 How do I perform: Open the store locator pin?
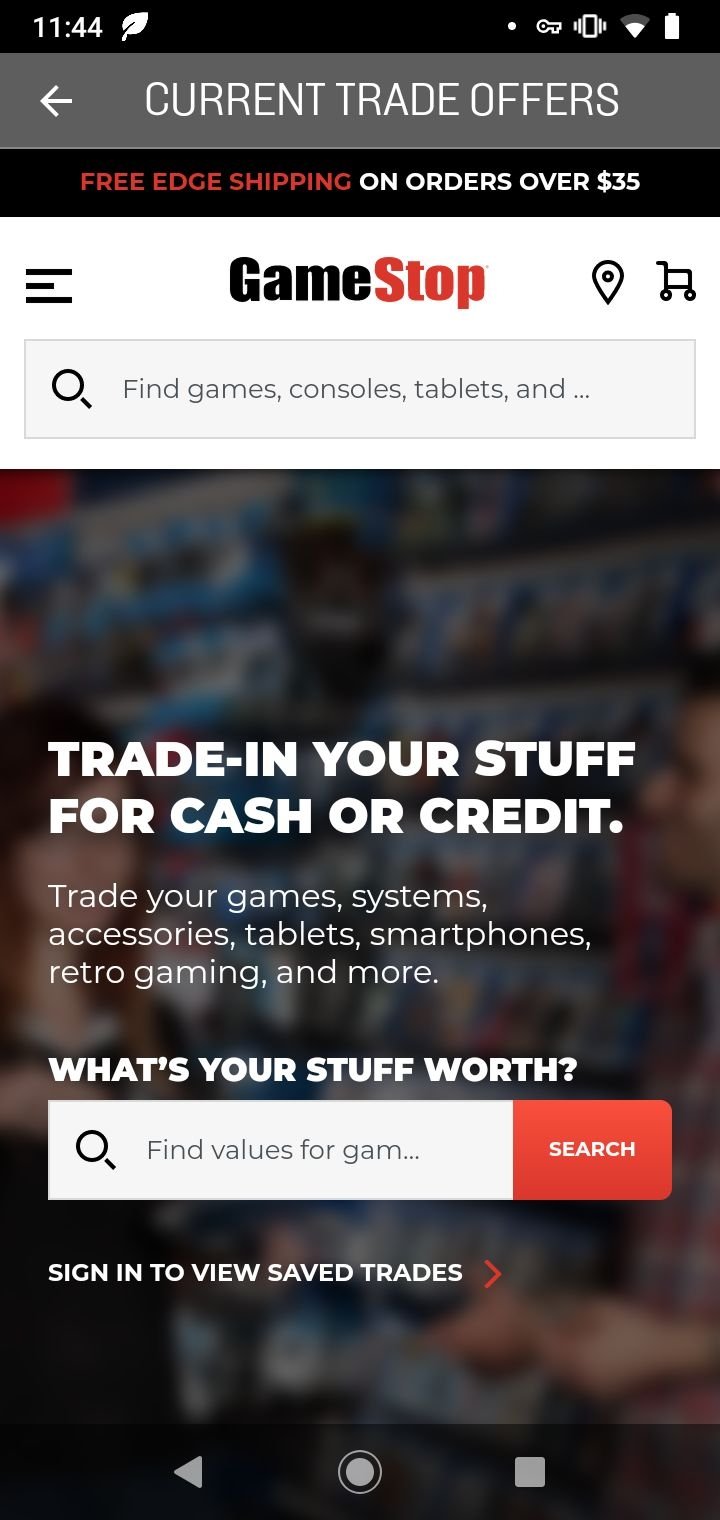point(608,282)
